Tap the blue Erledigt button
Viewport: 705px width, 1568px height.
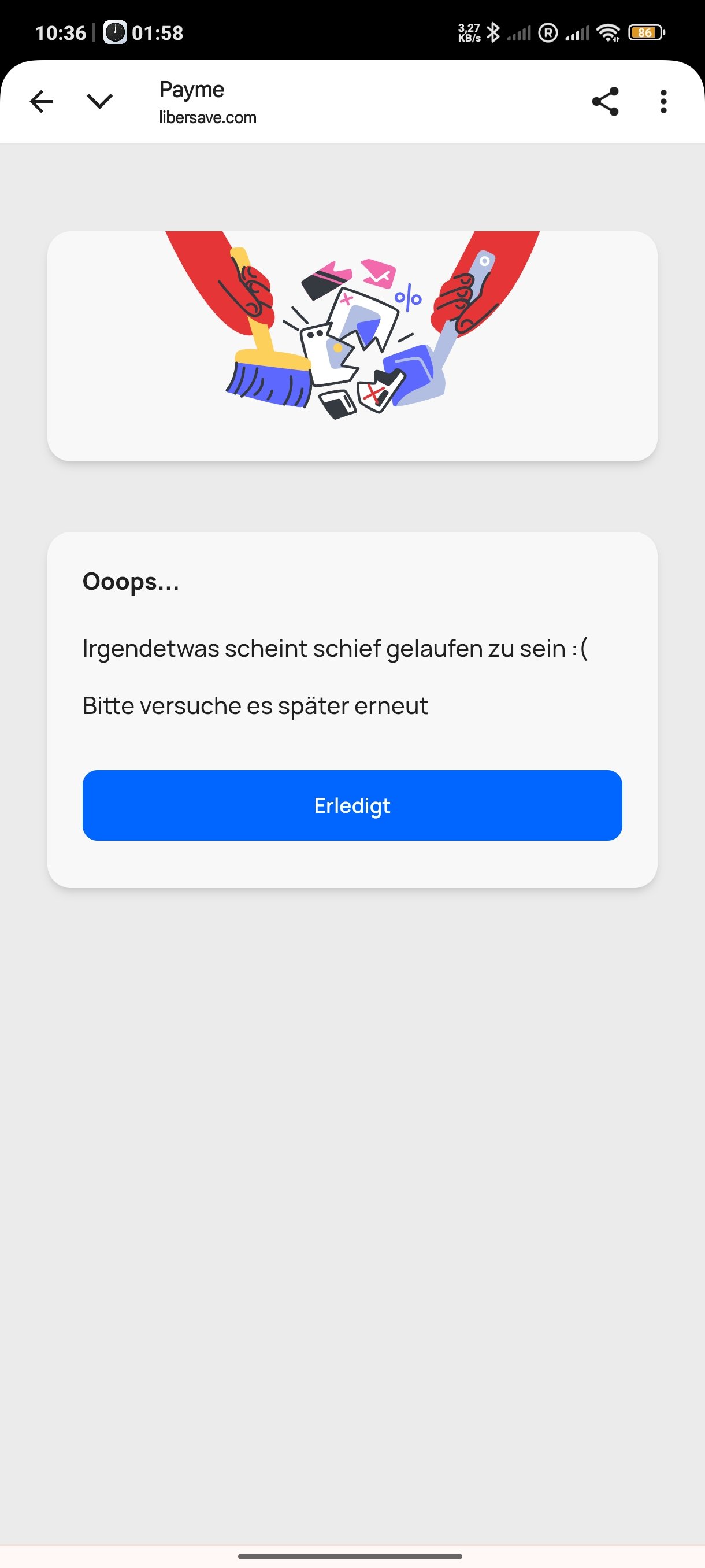(x=352, y=805)
